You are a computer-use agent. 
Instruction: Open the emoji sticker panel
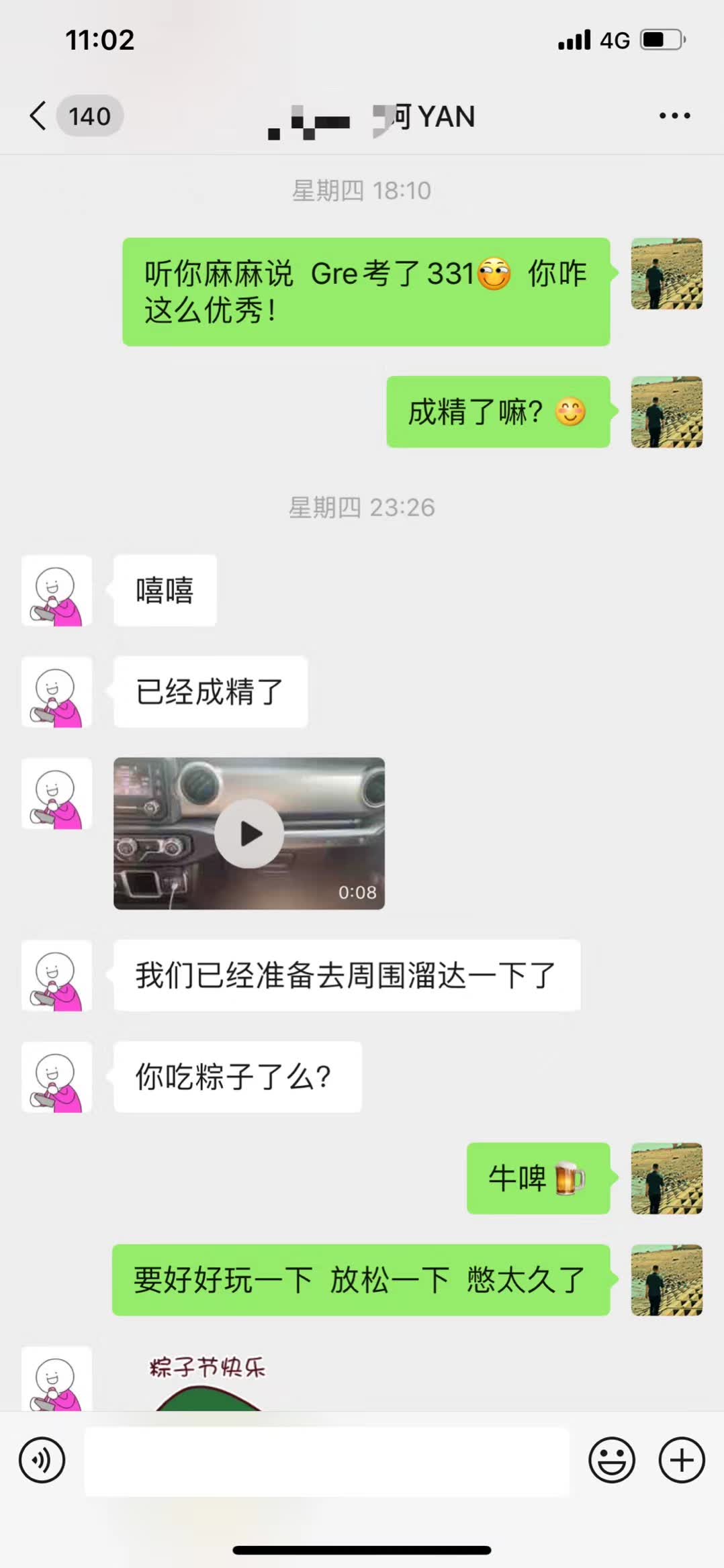pyautogui.click(x=611, y=1460)
